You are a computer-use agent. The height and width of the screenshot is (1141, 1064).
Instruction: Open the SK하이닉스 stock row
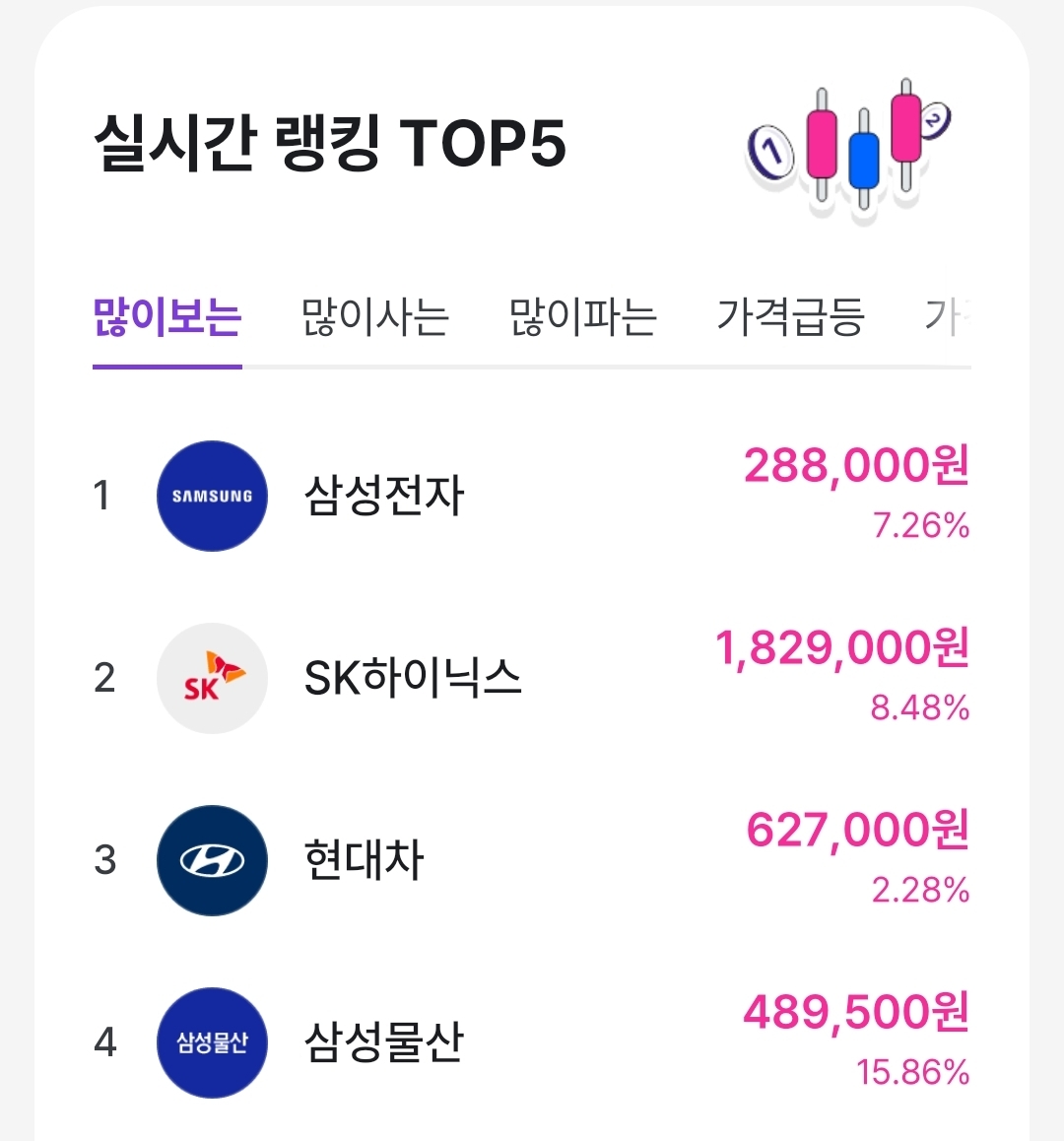[532, 678]
